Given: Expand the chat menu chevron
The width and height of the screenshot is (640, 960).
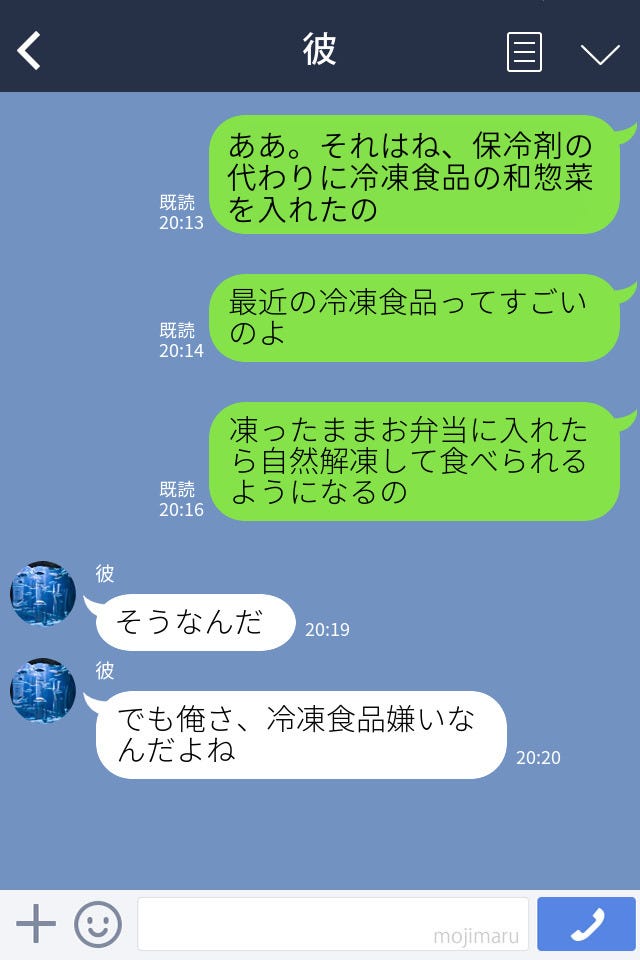Looking at the screenshot, I should (600, 53).
